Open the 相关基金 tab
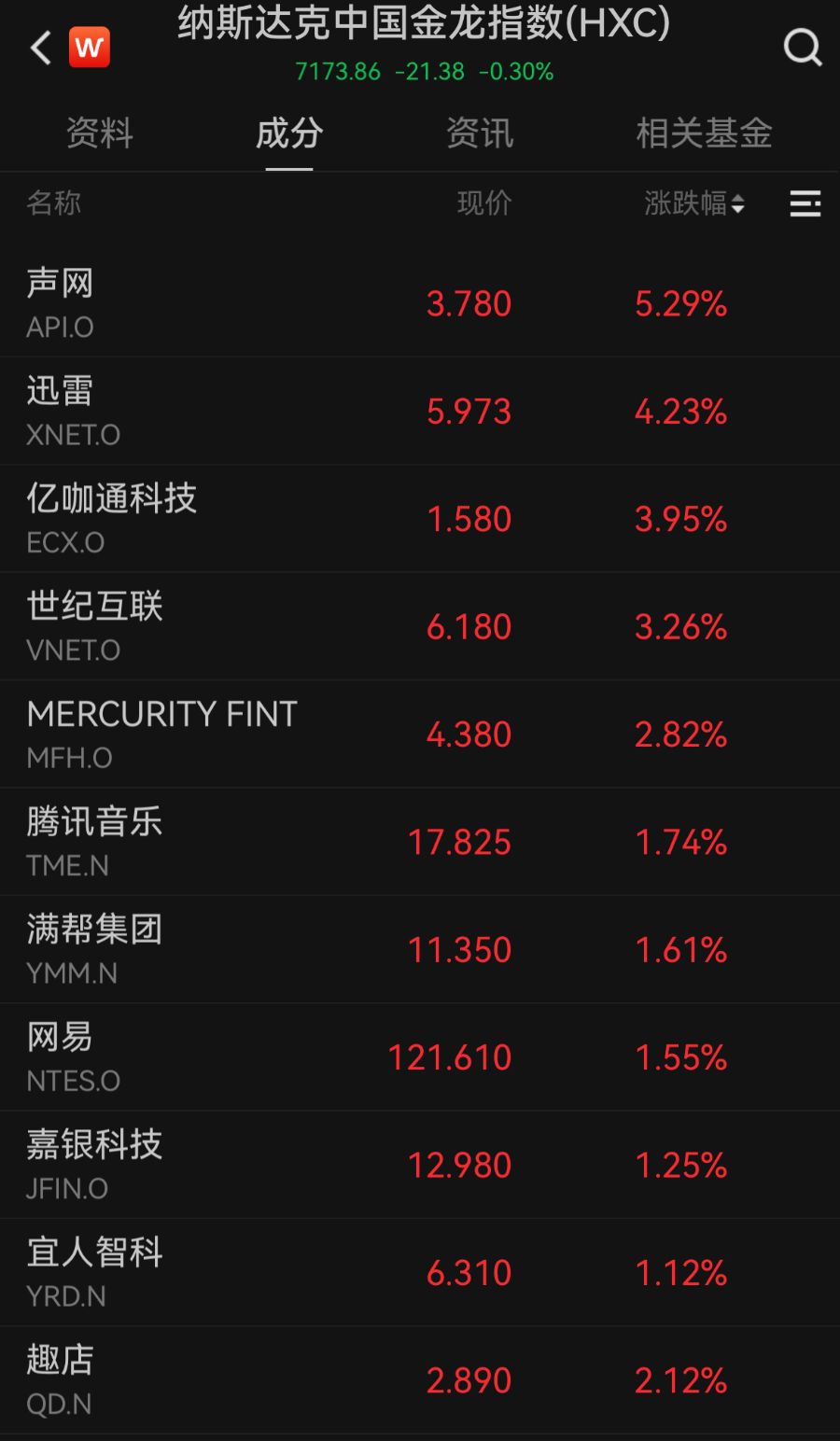 coord(704,133)
